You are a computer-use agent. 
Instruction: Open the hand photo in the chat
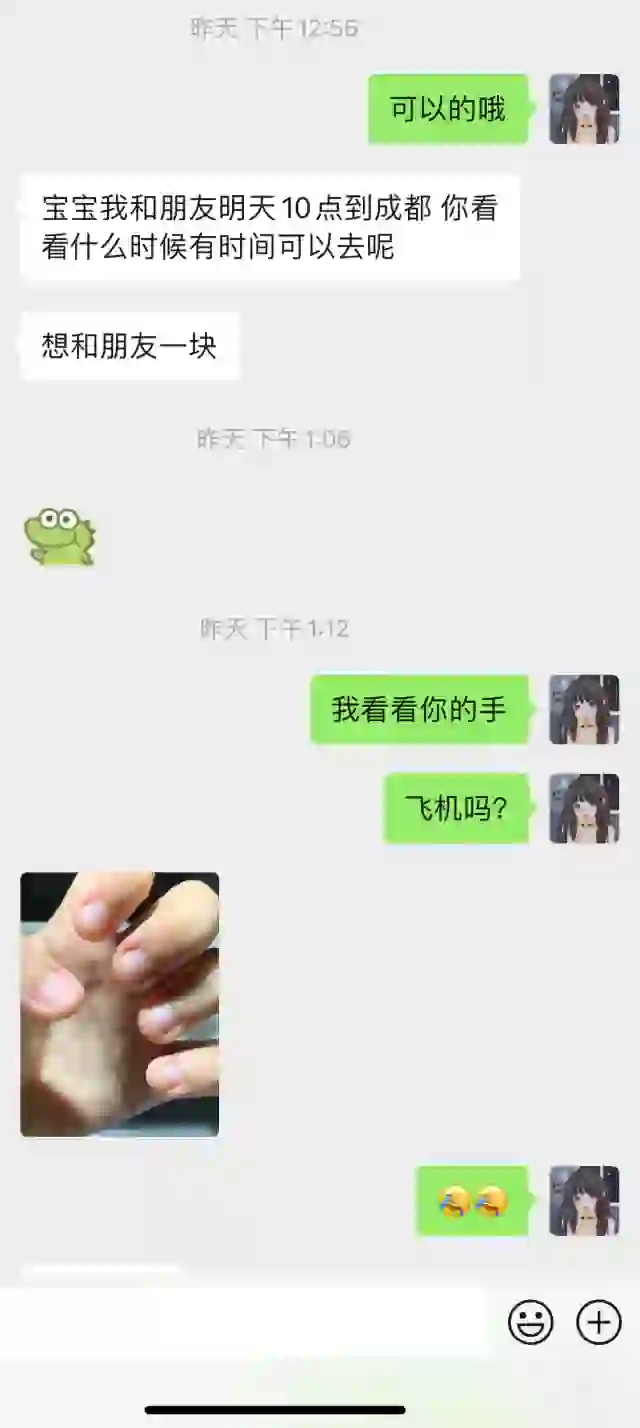120,1004
